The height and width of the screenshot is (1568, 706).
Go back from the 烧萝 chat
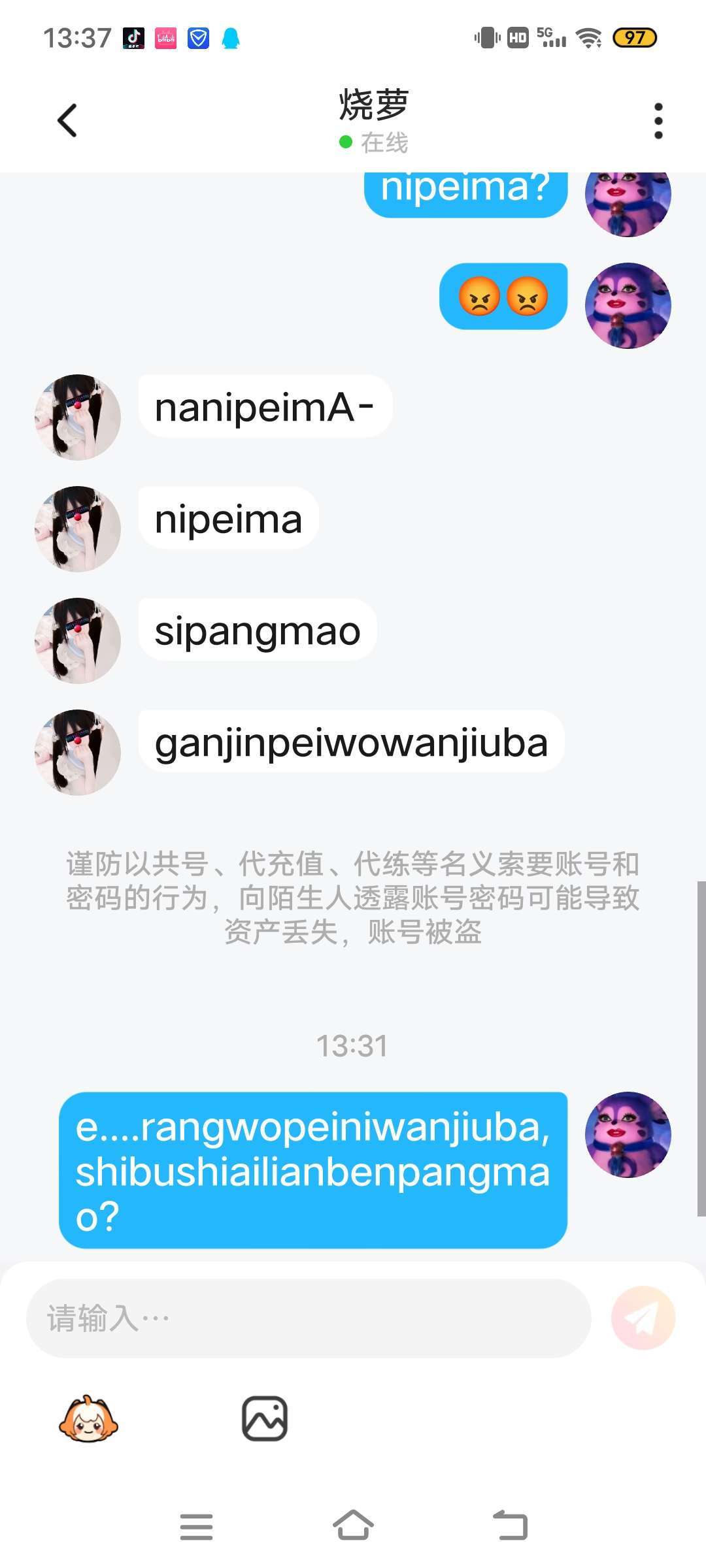pos(67,121)
